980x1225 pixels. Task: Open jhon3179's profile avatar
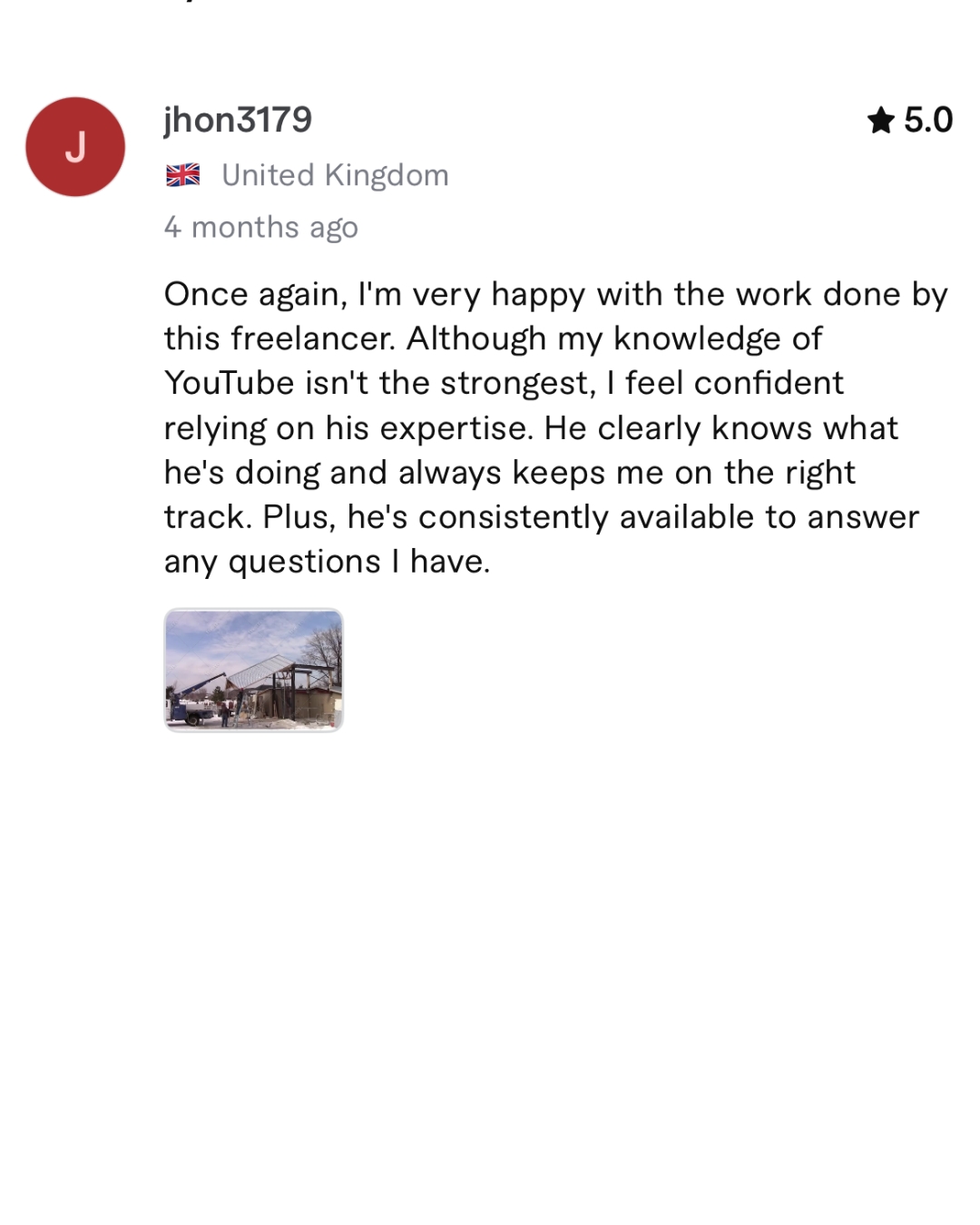pos(75,147)
